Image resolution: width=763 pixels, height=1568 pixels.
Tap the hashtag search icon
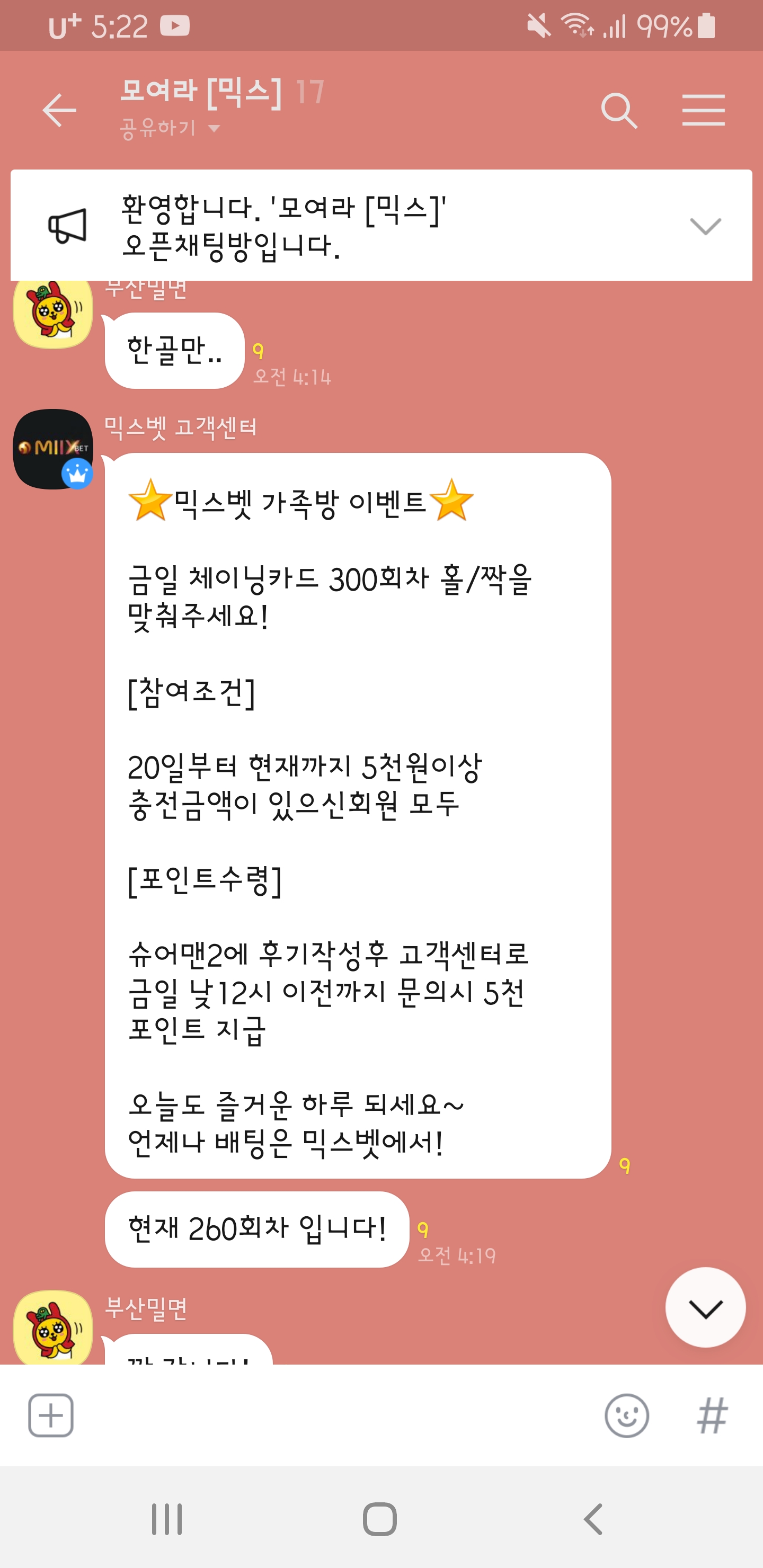712,1415
